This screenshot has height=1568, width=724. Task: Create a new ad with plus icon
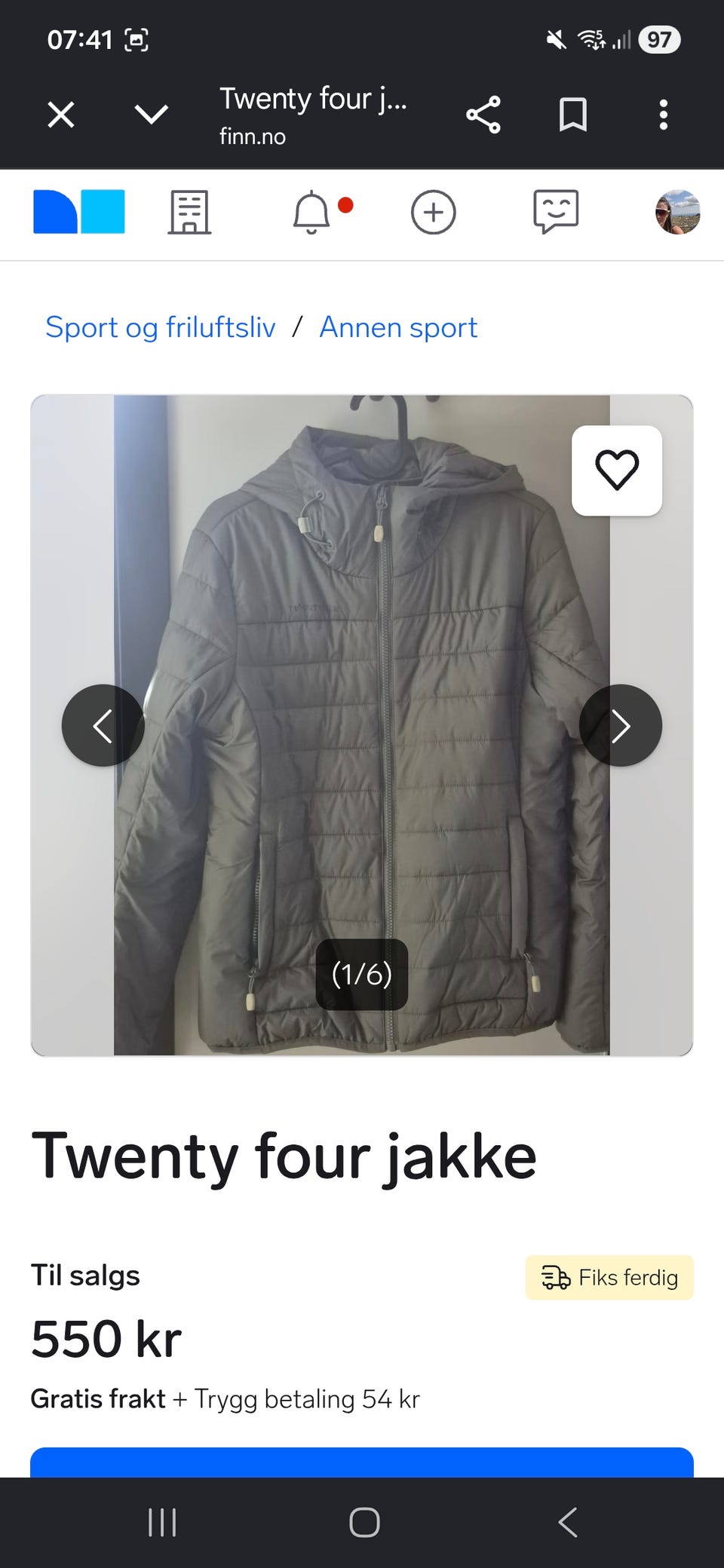(434, 213)
